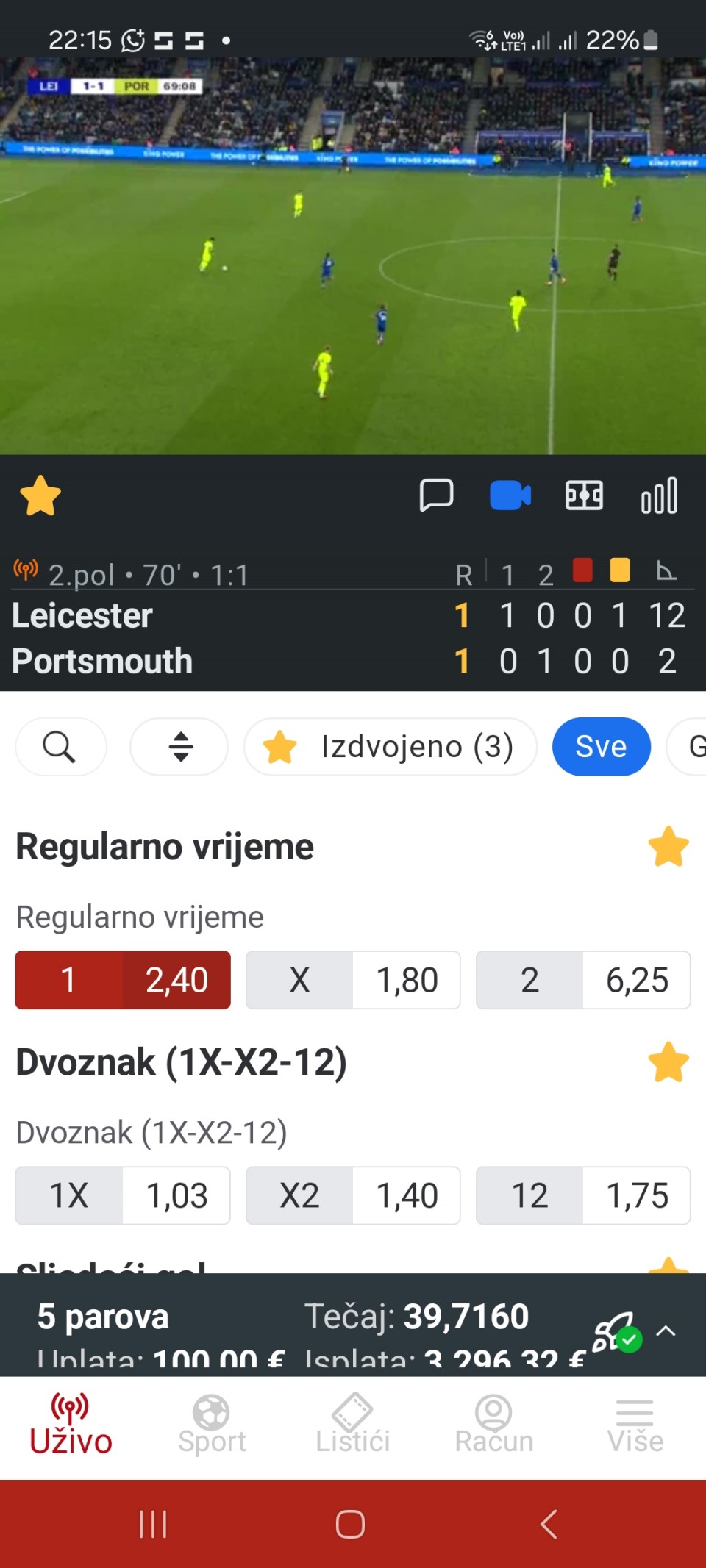The width and height of the screenshot is (706, 1568).
Task: Open the match chat bubble
Action: coord(436,495)
